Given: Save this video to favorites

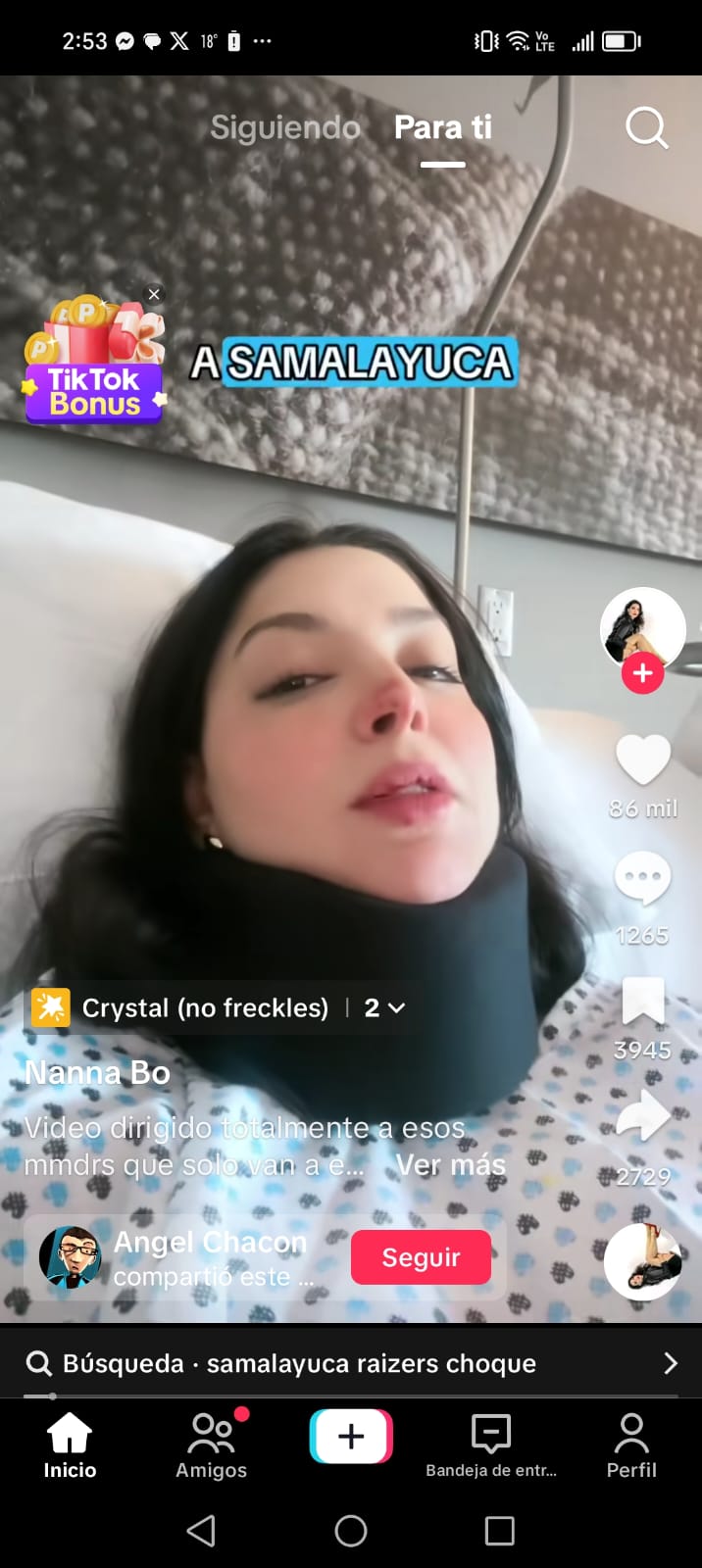Looking at the screenshot, I should [642, 1002].
